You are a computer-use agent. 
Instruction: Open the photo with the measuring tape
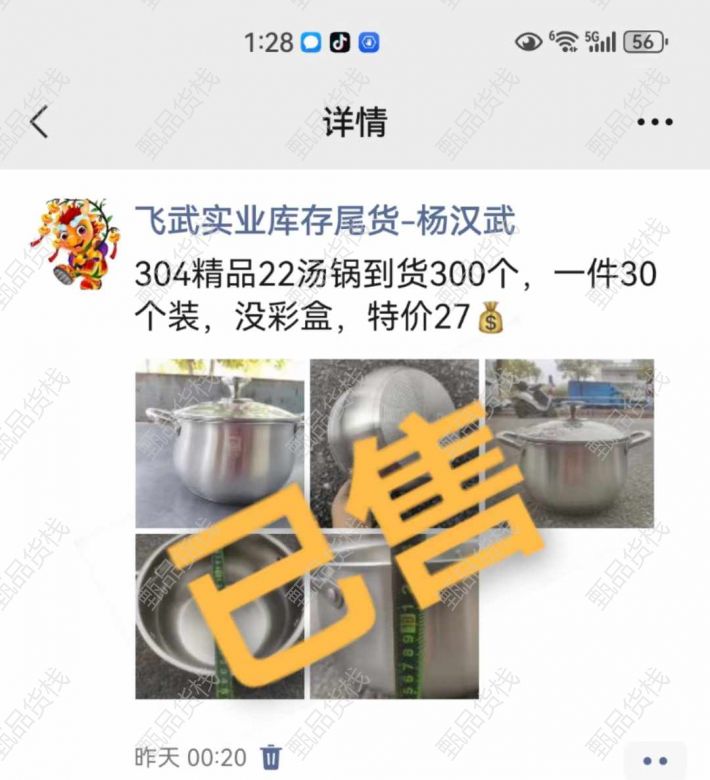[394, 616]
